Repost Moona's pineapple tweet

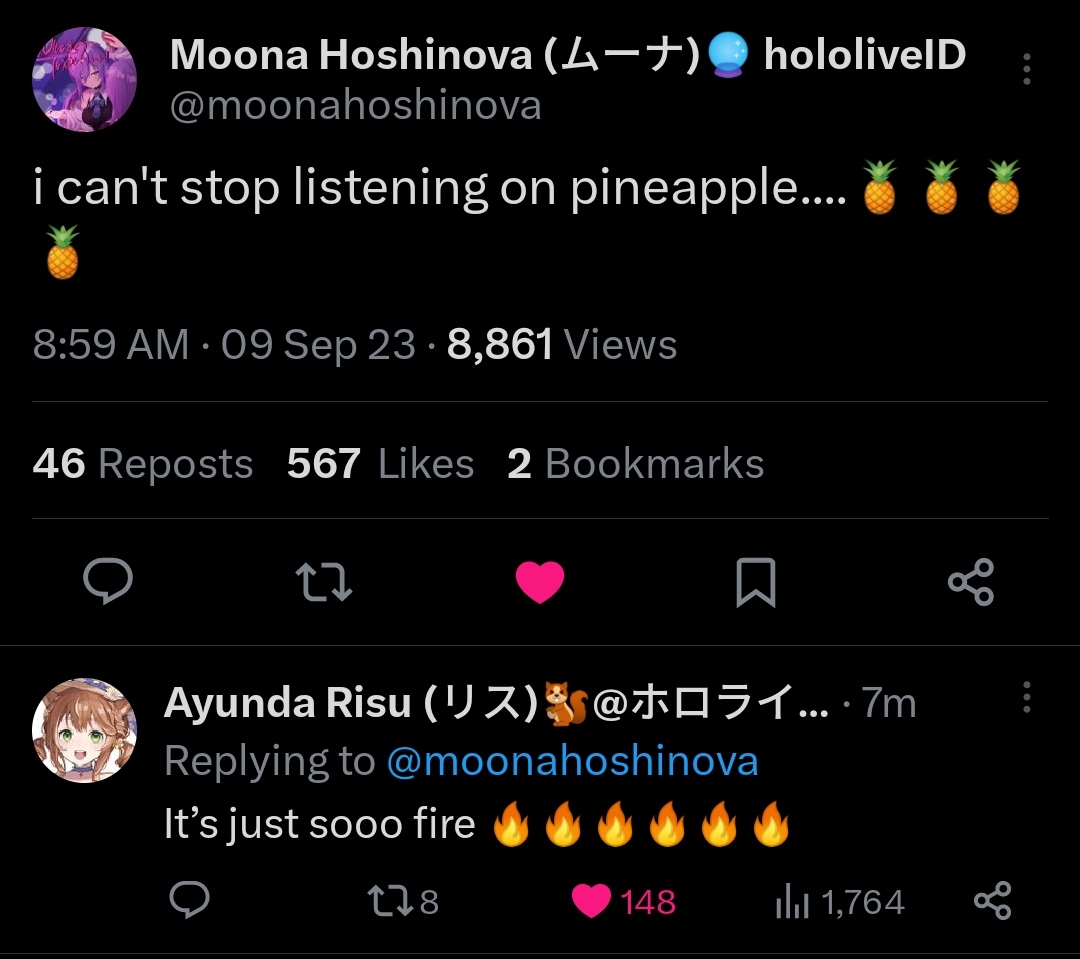coord(326,582)
